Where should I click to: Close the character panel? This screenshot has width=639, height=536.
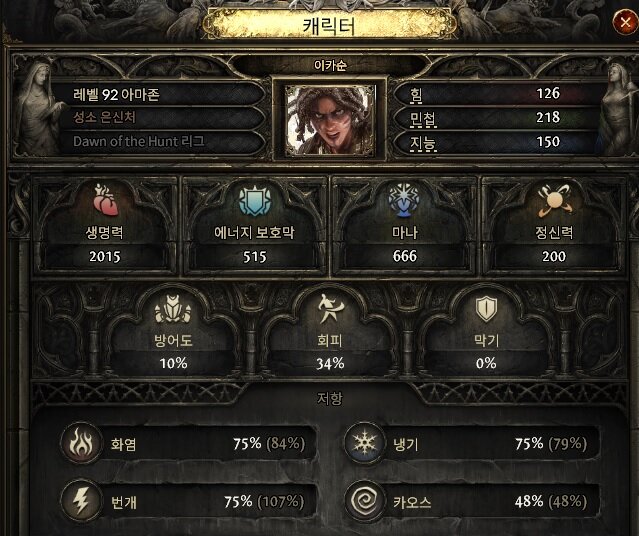[x=615, y=21]
